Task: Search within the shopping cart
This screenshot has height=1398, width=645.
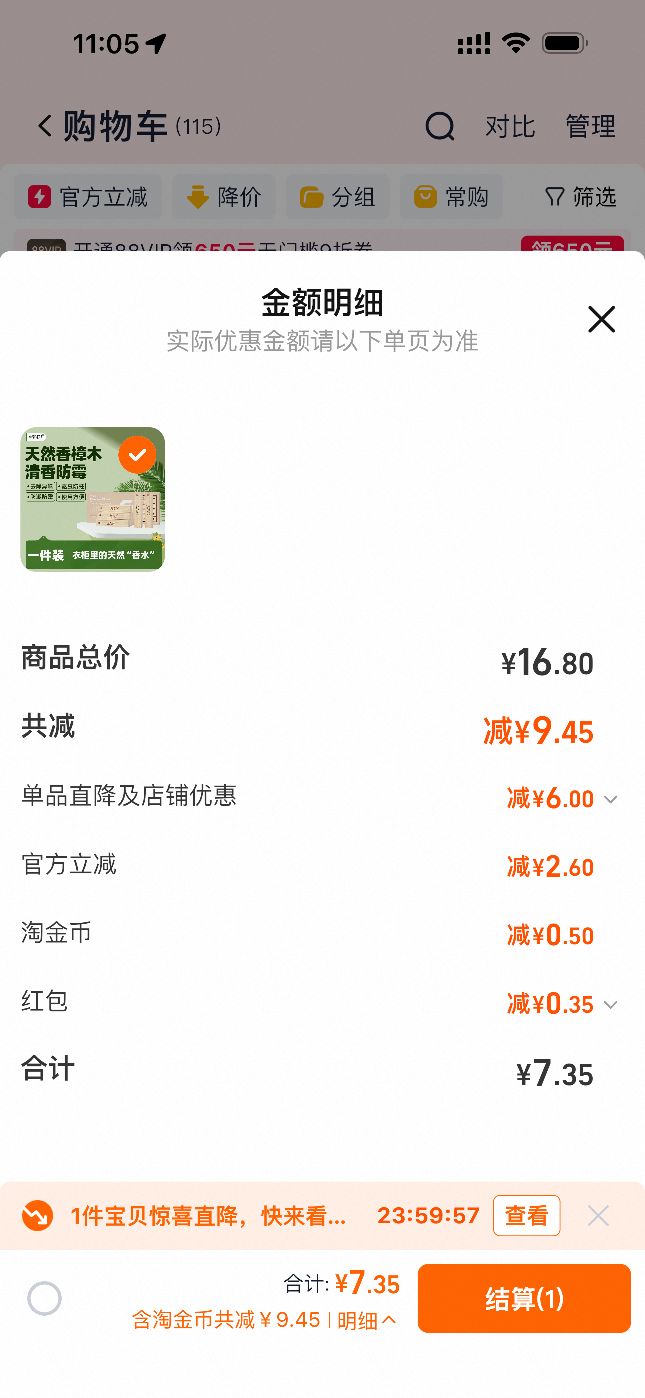Action: pos(440,126)
